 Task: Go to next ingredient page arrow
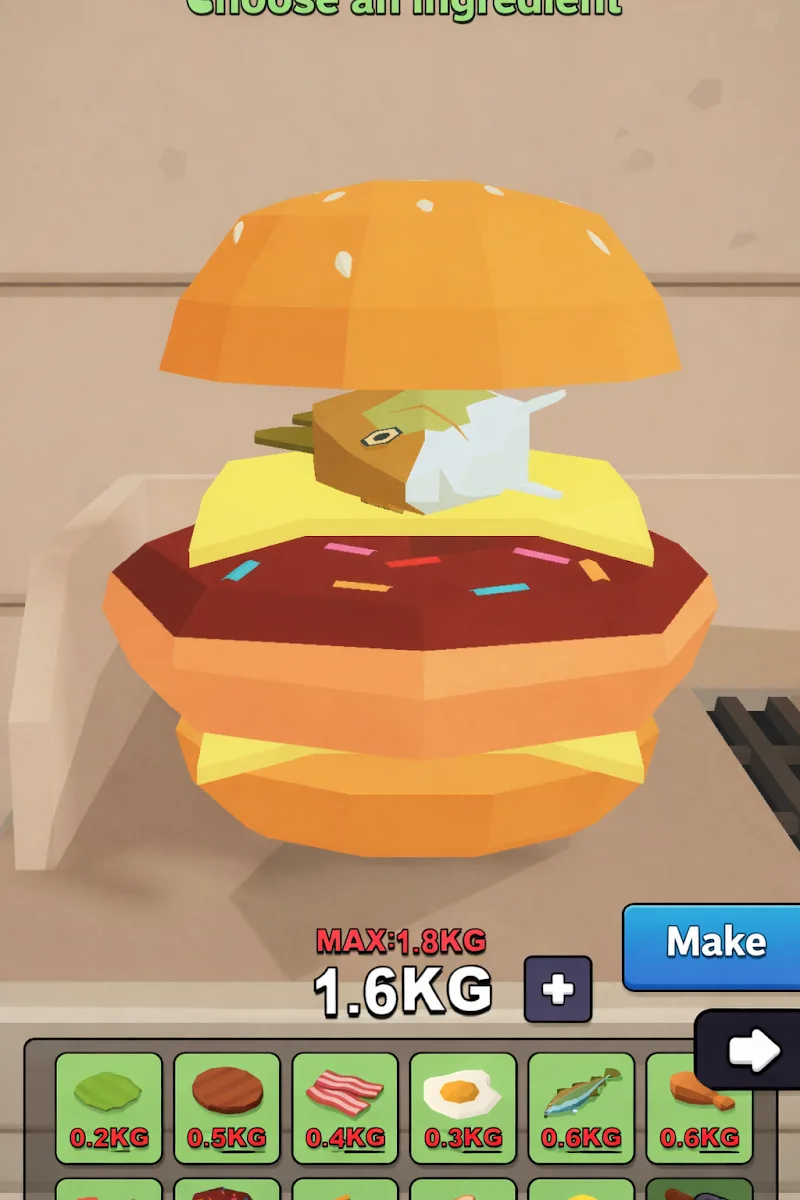click(752, 1049)
